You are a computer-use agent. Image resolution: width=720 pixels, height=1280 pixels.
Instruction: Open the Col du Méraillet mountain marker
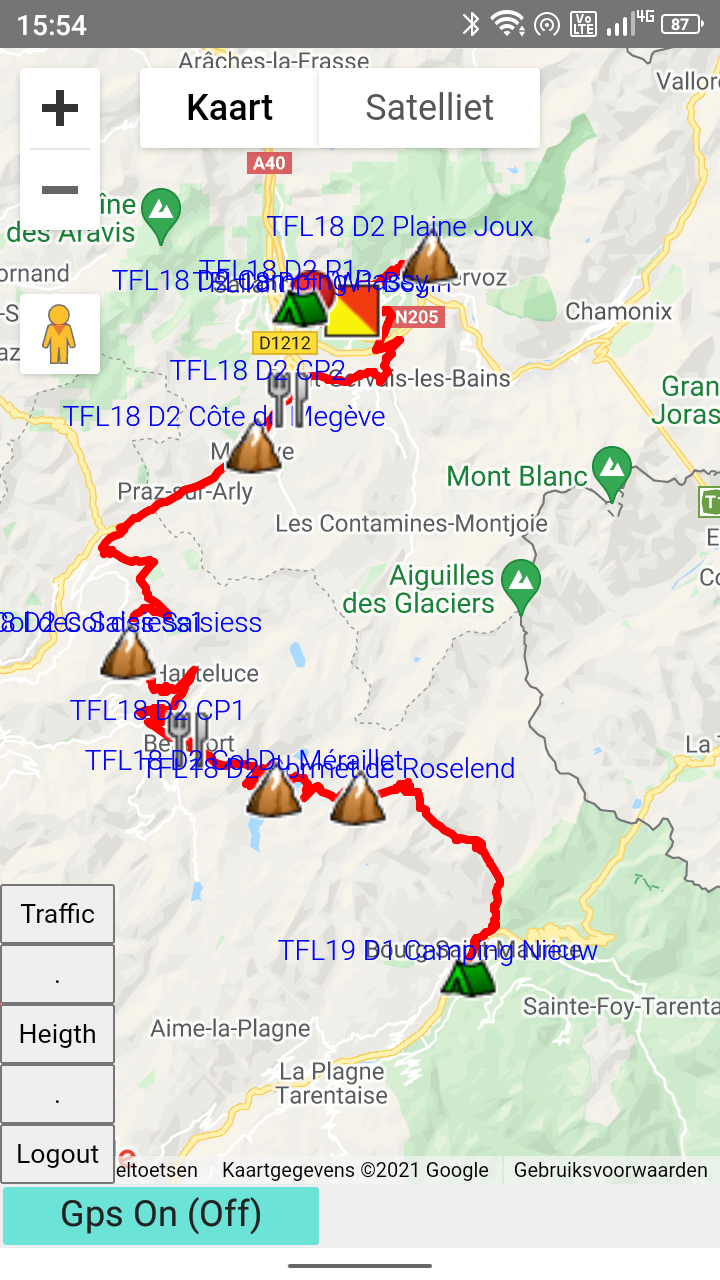click(273, 792)
